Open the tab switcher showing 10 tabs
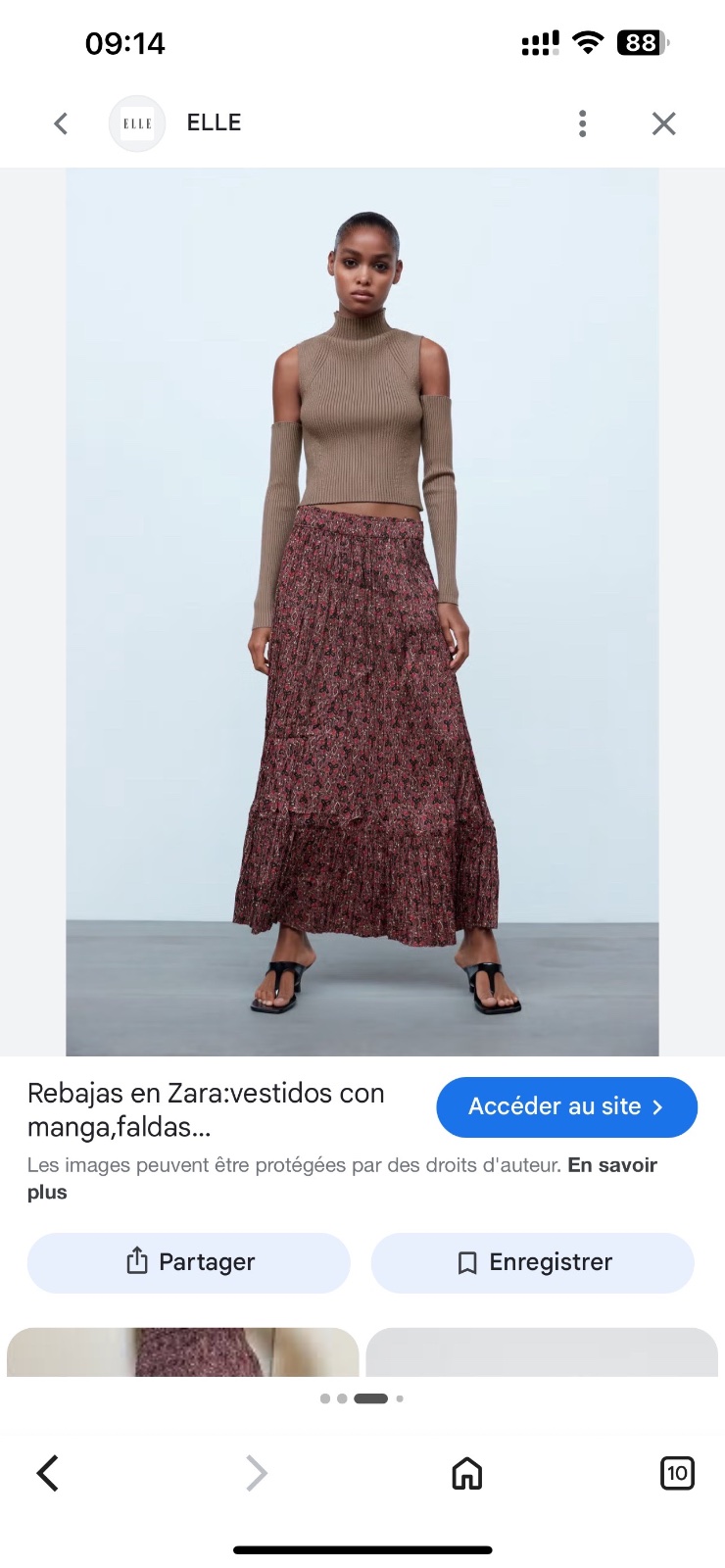This screenshot has height=1568, width=725. click(x=677, y=1473)
